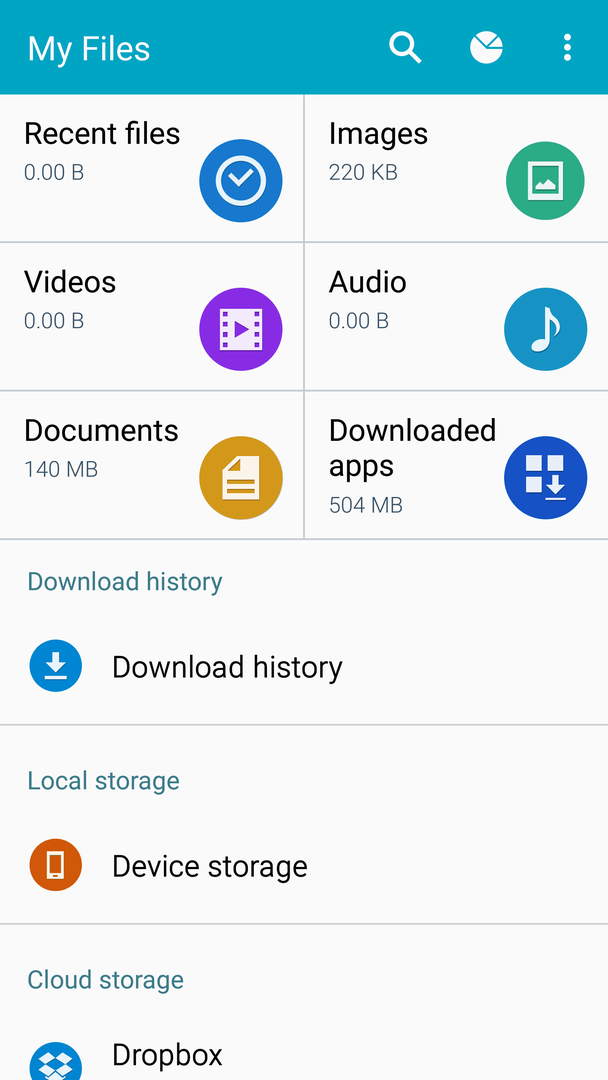This screenshot has width=608, height=1080.
Task: Browse the Images category
Action: [x=457, y=168]
